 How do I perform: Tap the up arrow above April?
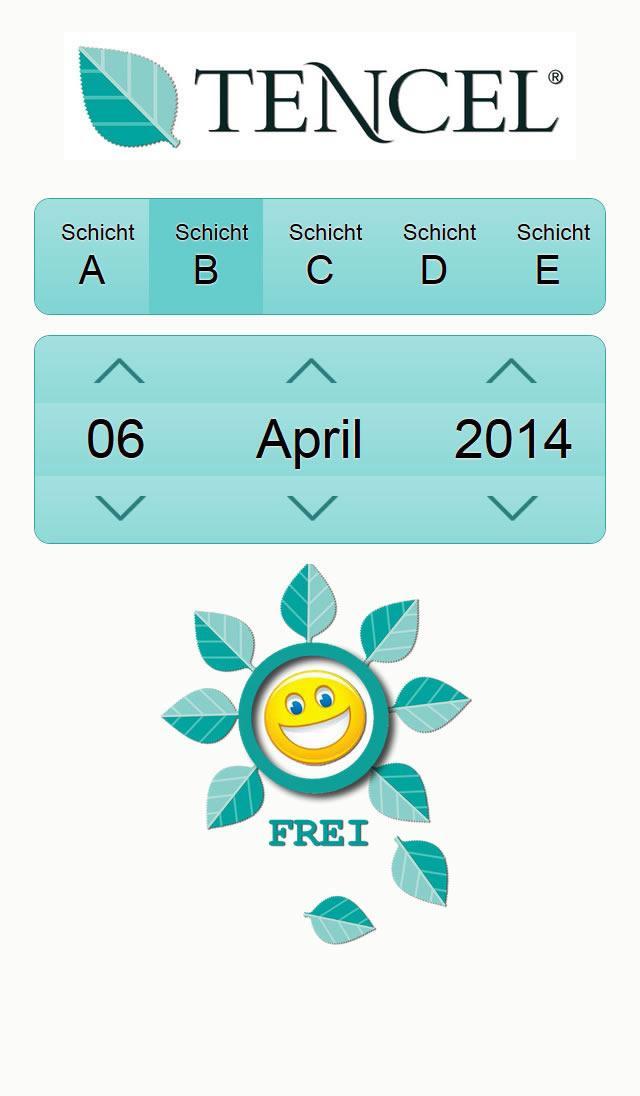(x=311, y=371)
